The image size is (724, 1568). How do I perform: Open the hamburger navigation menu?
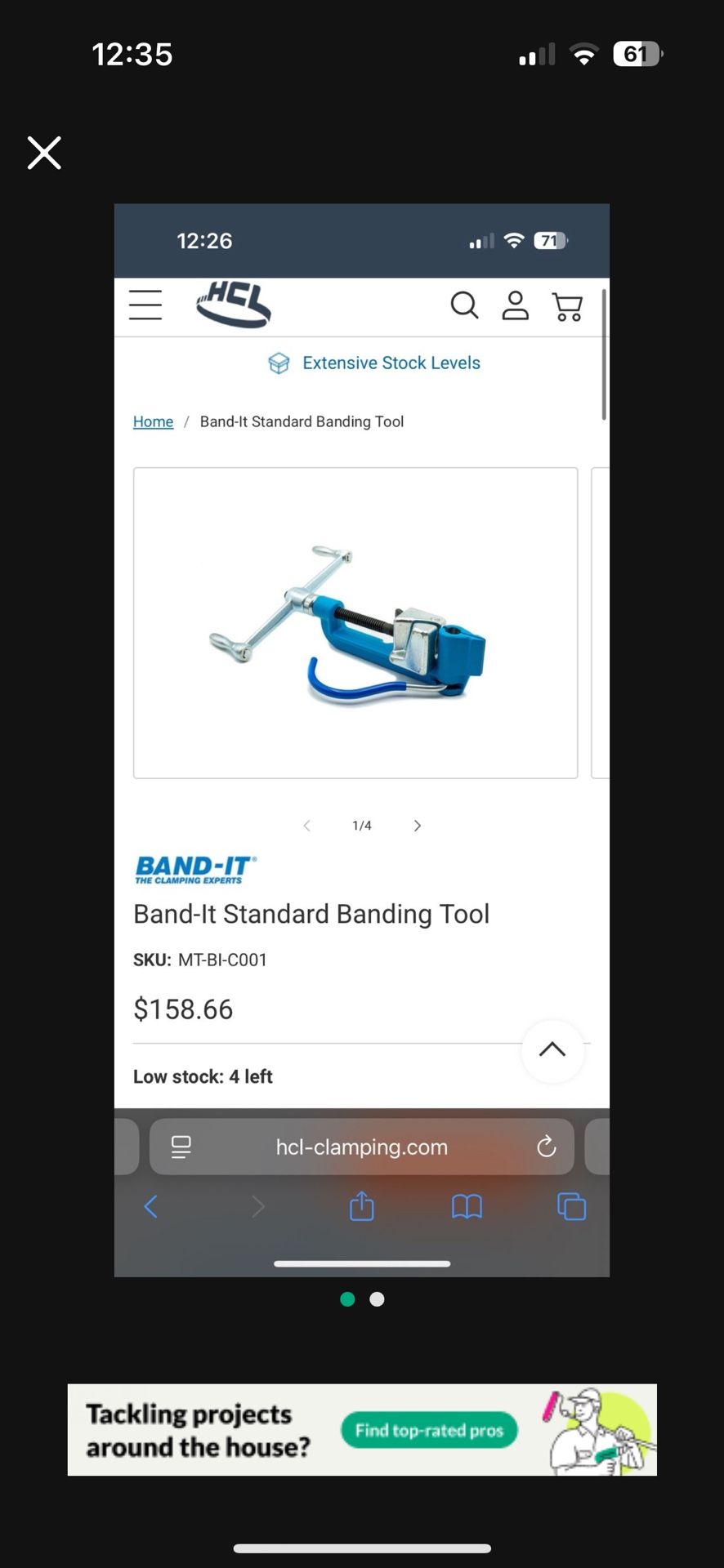(x=145, y=305)
